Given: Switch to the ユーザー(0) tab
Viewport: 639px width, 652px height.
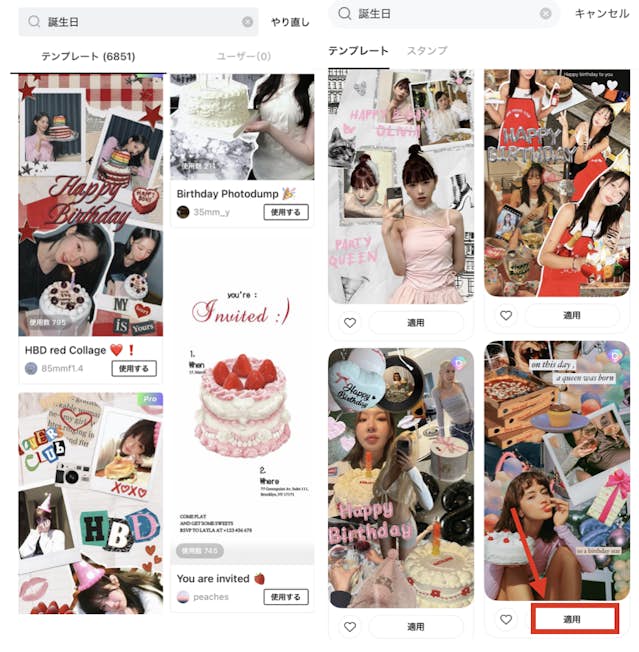Looking at the screenshot, I should coord(243,56).
